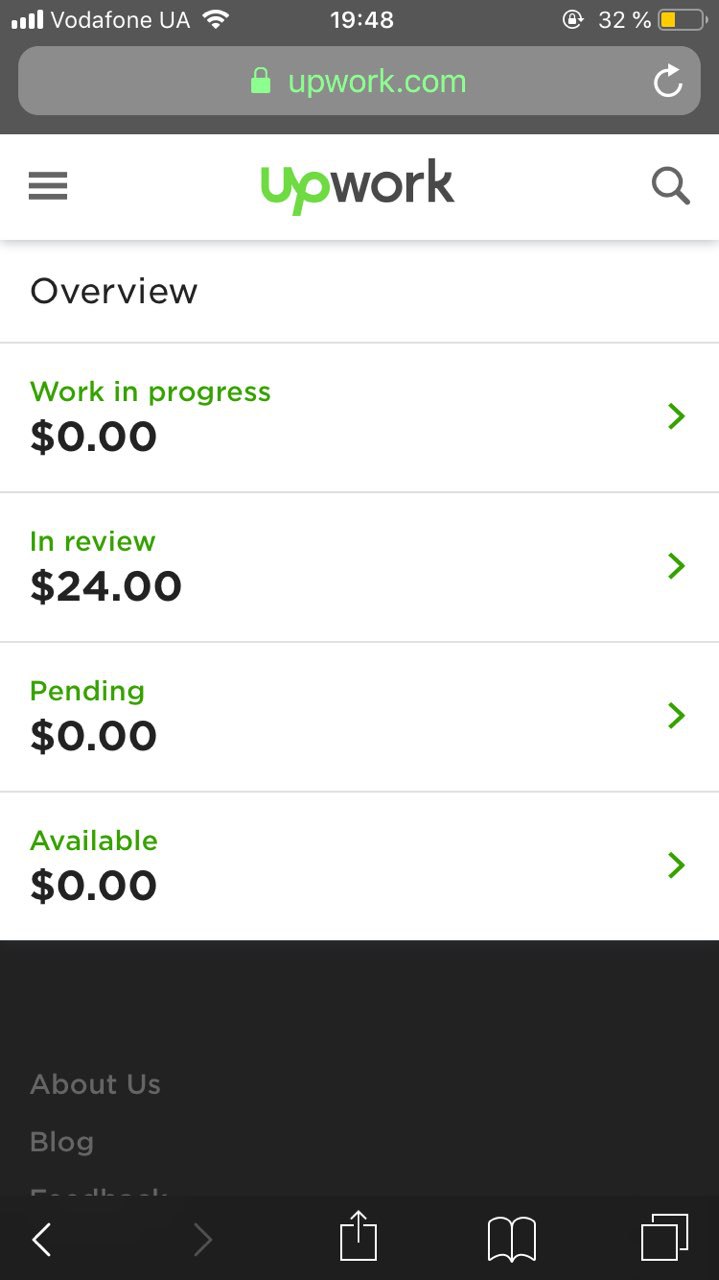This screenshot has height=1280, width=719.
Task: Open the hamburger navigation menu
Action: pos(48,186)
